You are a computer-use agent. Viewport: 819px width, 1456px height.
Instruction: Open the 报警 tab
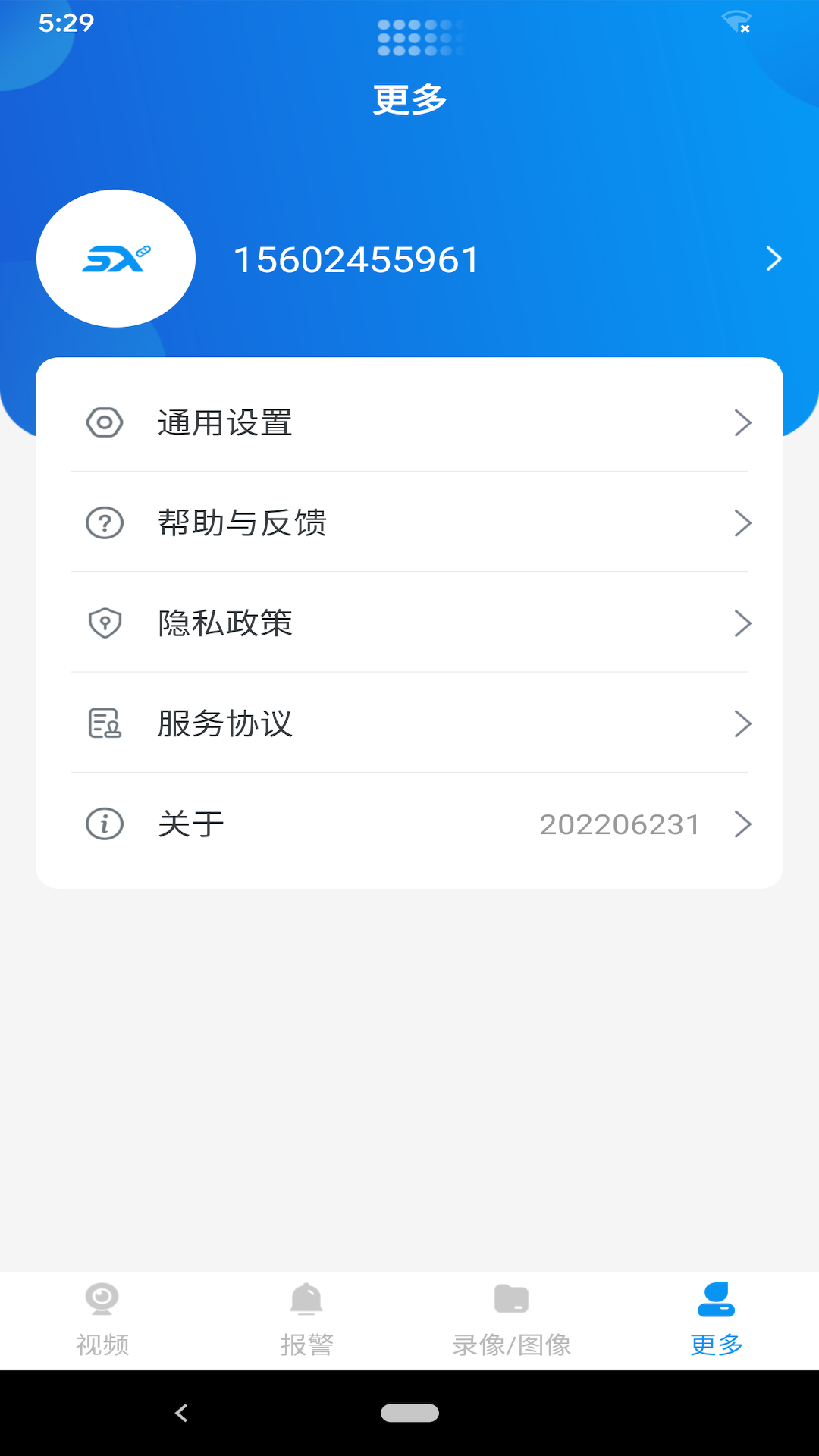pos(307,1345)
